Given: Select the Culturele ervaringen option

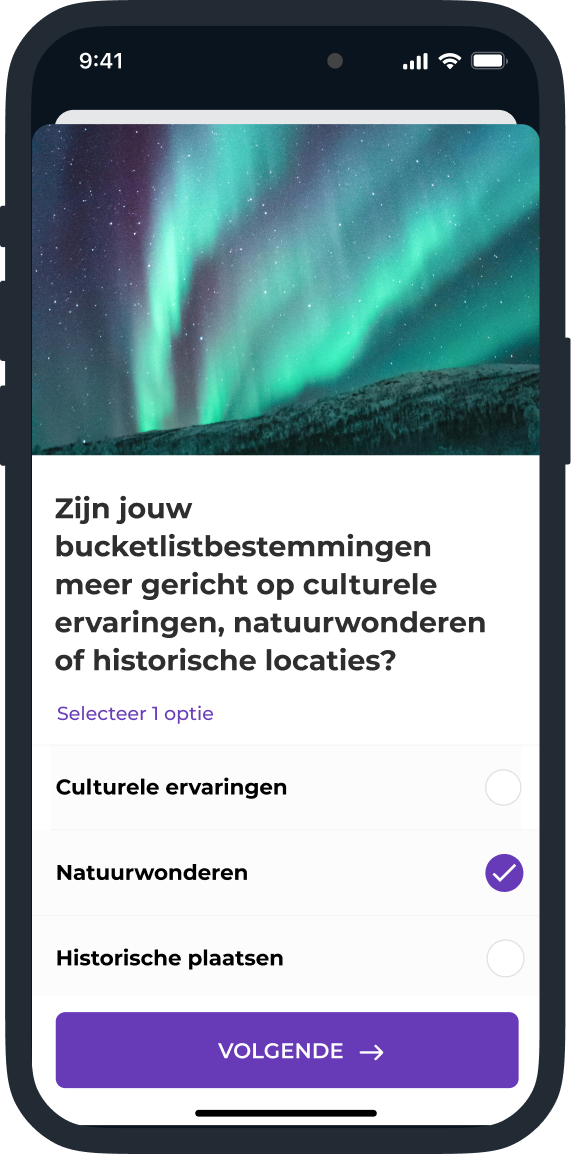Looking at the screenshot, I should pos(286,787).
